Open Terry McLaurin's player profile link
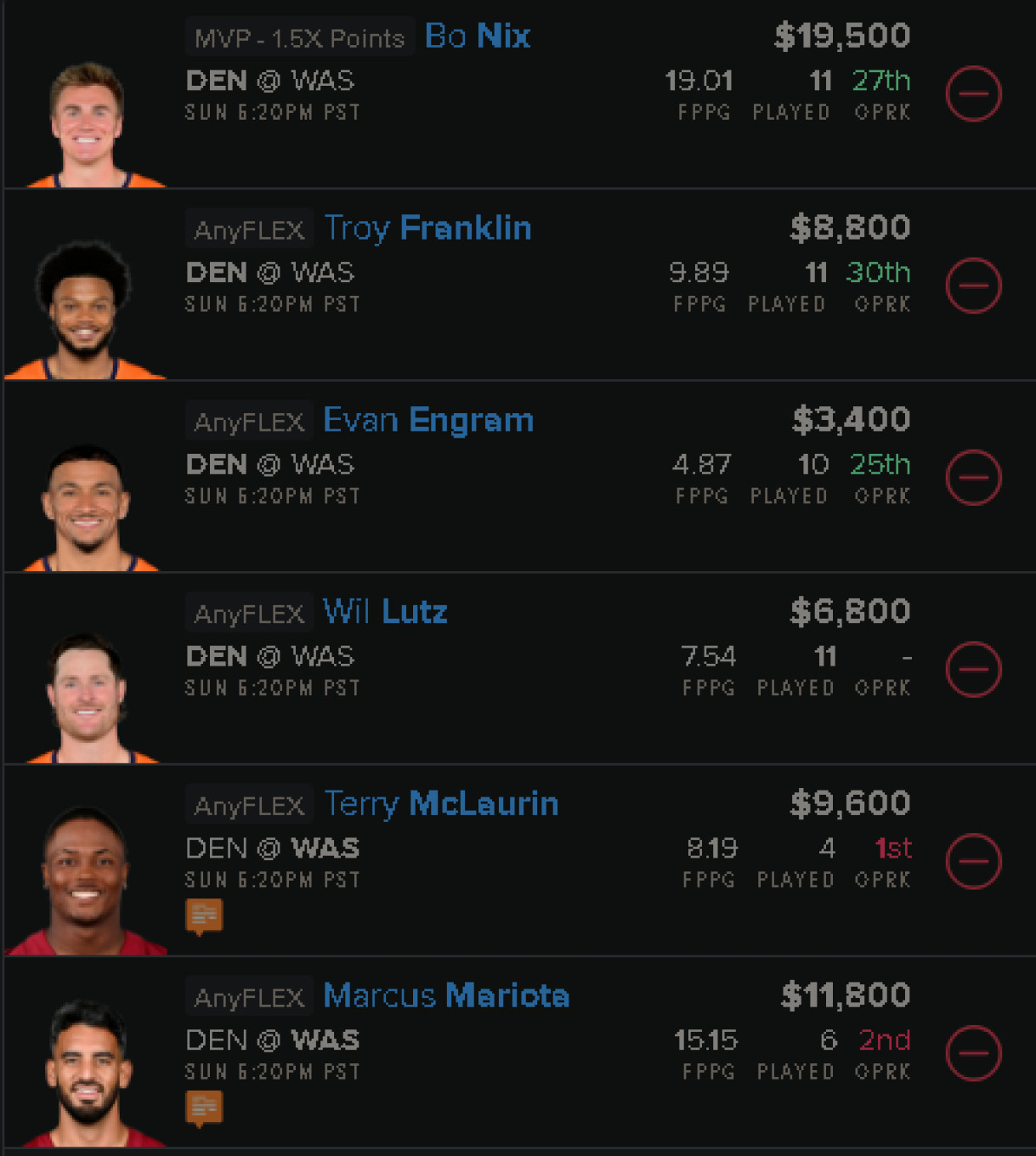 point(440,803)
